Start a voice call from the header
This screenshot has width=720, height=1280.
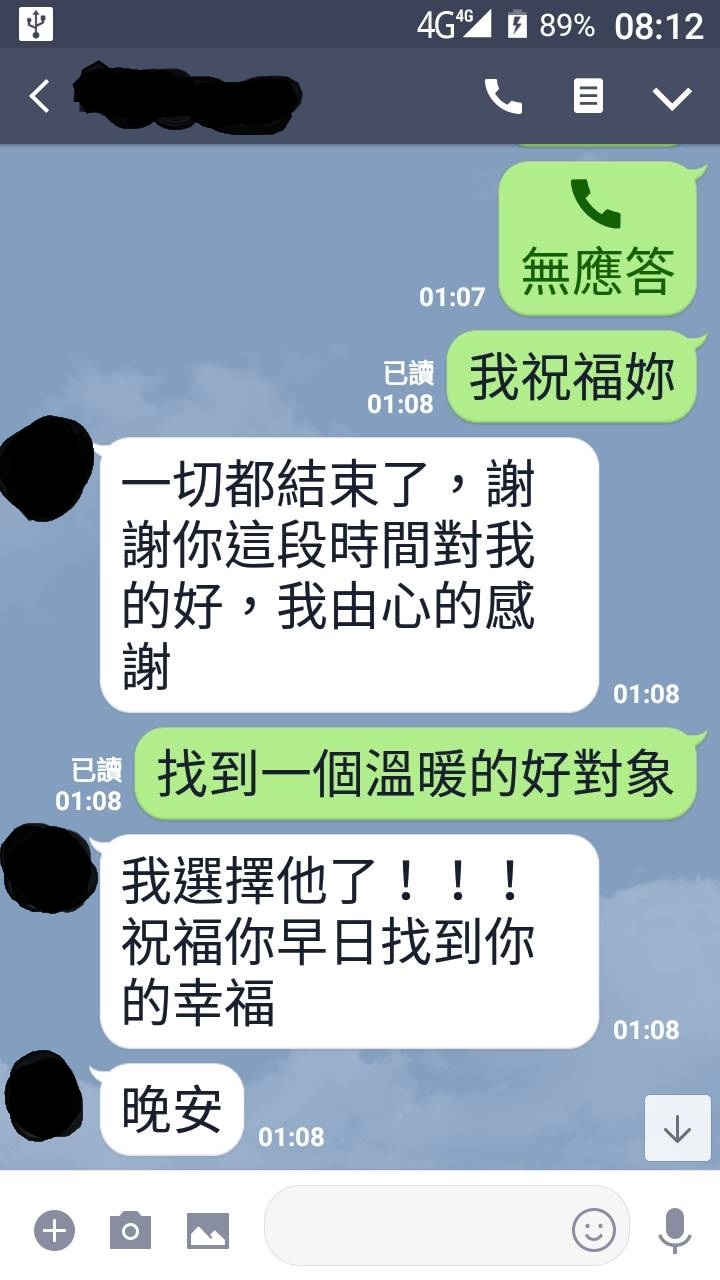point(503,97)
